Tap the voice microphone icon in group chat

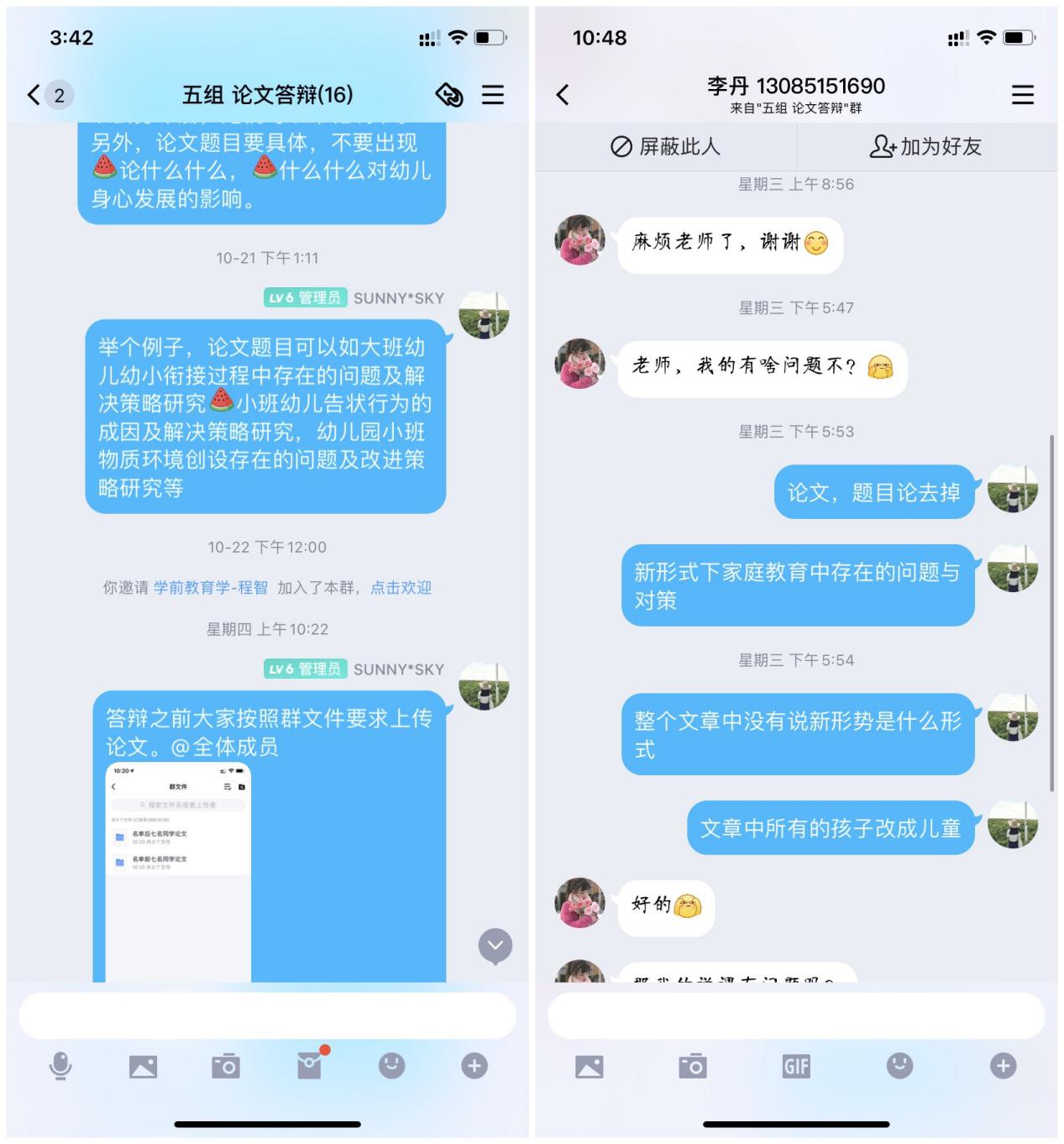coord(60,1066)
